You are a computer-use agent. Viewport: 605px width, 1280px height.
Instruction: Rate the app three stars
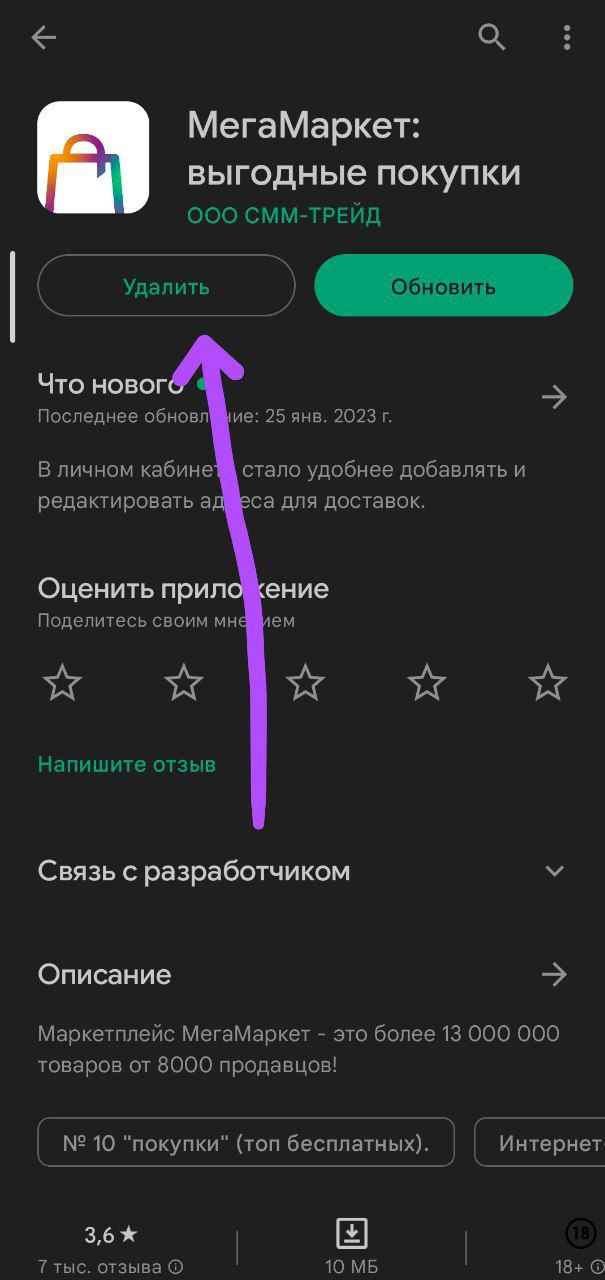click(305, 685)
